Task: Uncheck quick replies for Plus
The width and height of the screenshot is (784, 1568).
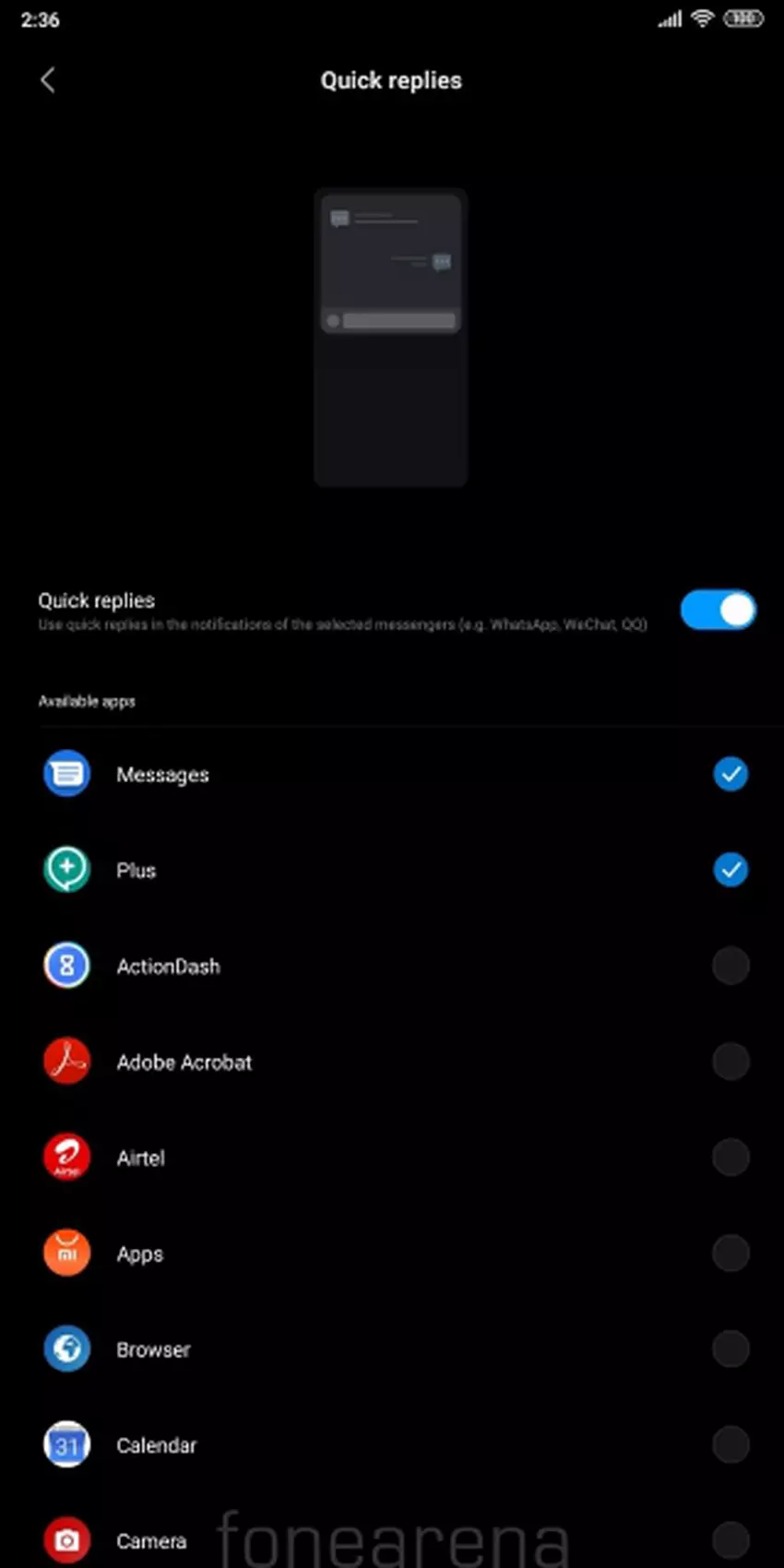Action: (x=730, y=870)
